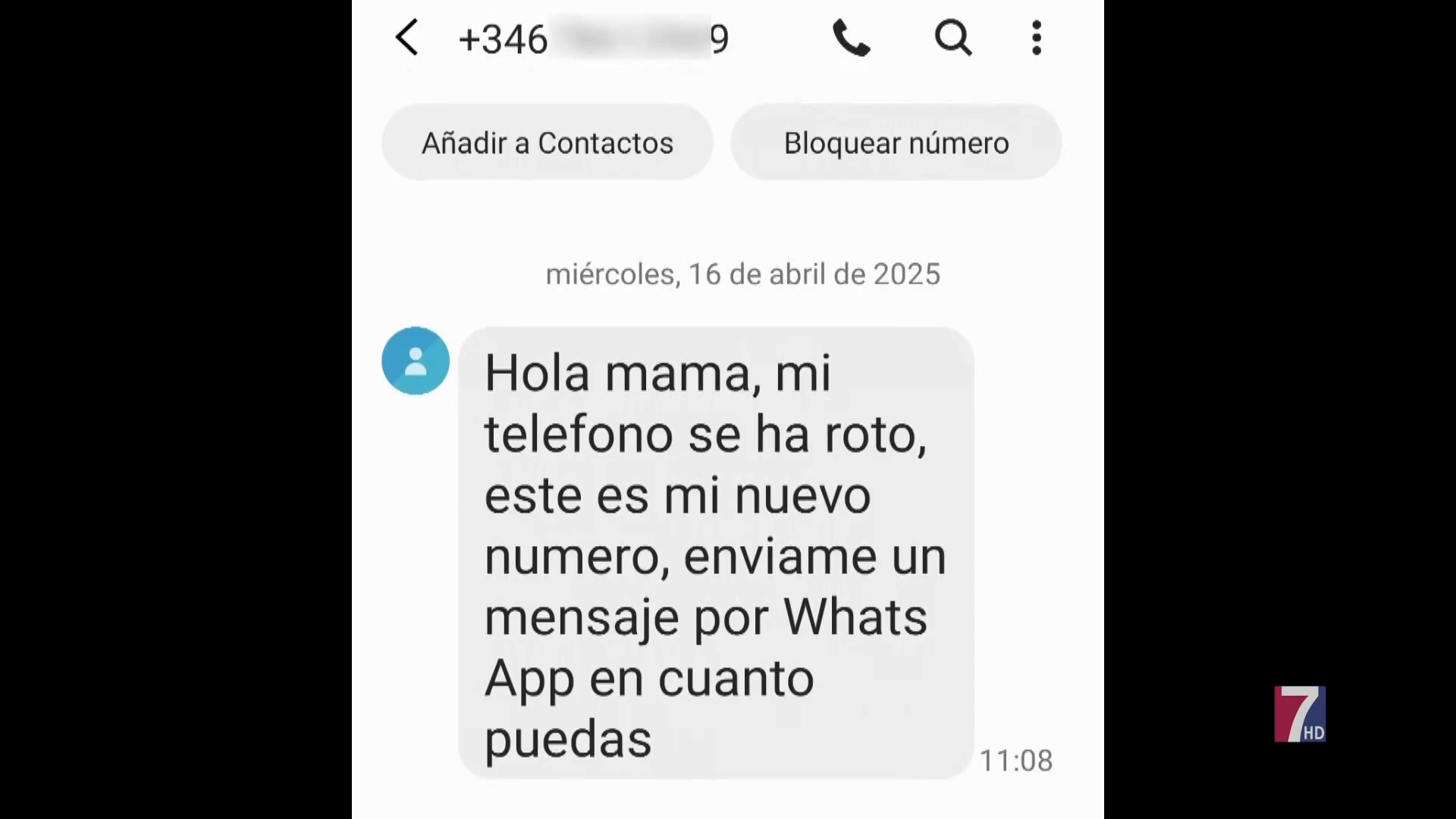1456x819 pixels.
Task: Go back to the conversations list
Action: coord(407,38)
